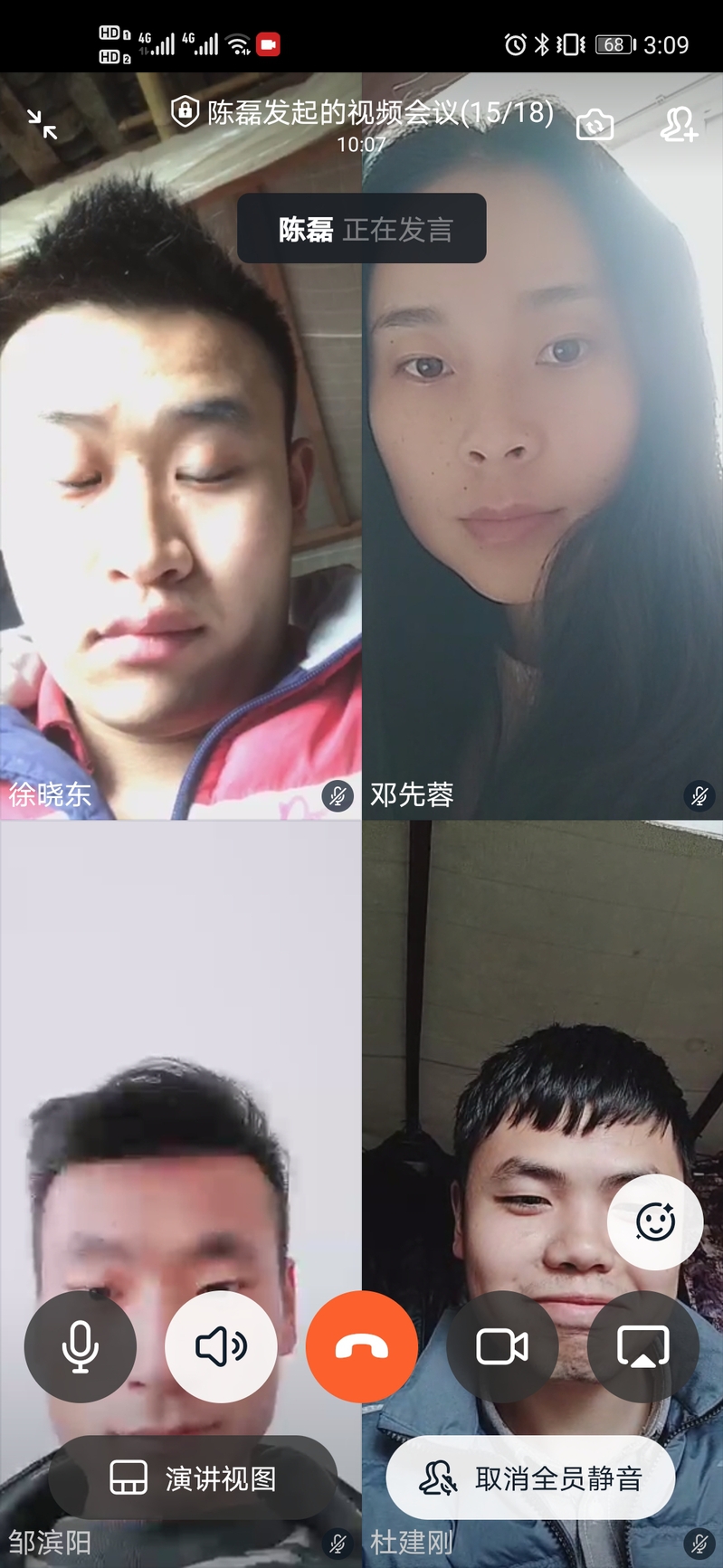Start screen sharing
The width and height of the screenshot is (723, 1568).
642,1346
